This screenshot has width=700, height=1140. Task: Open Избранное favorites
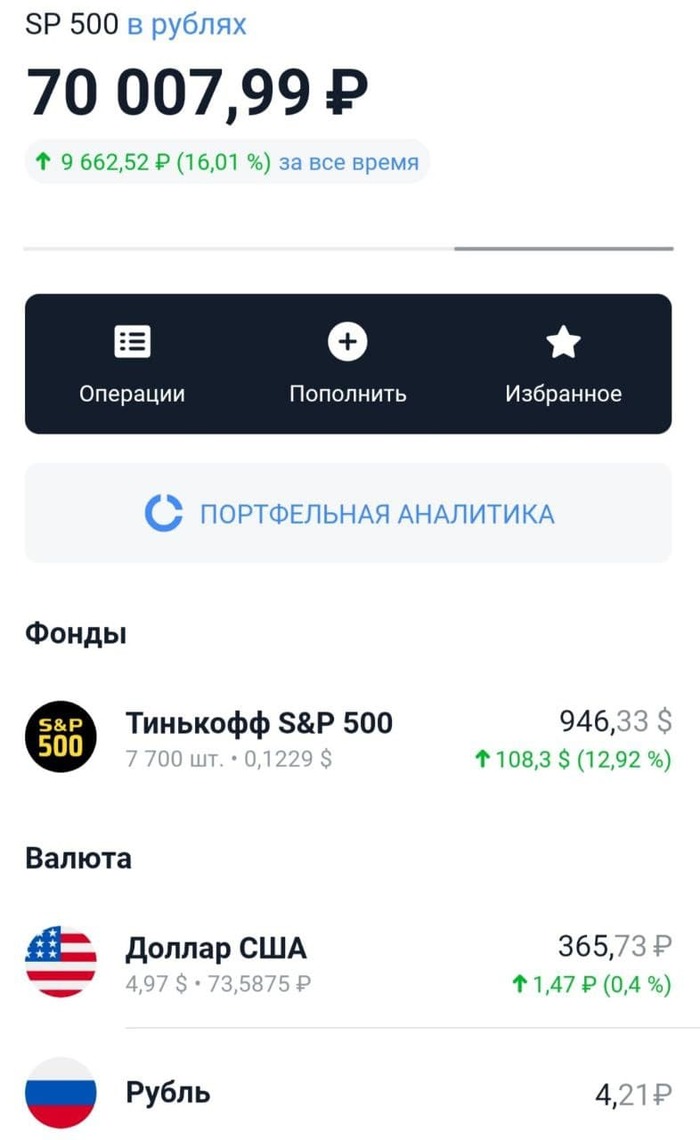(563, 364)
